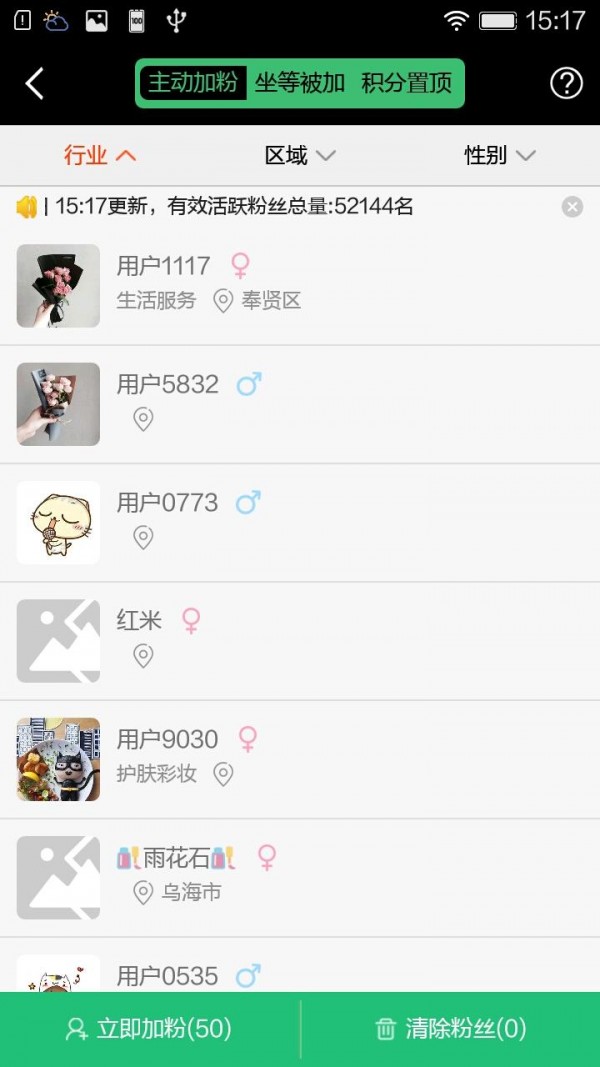Screen dimensions: 600x1067
Task: Open the 用户5832 row
Action: [x=300, y=403]
